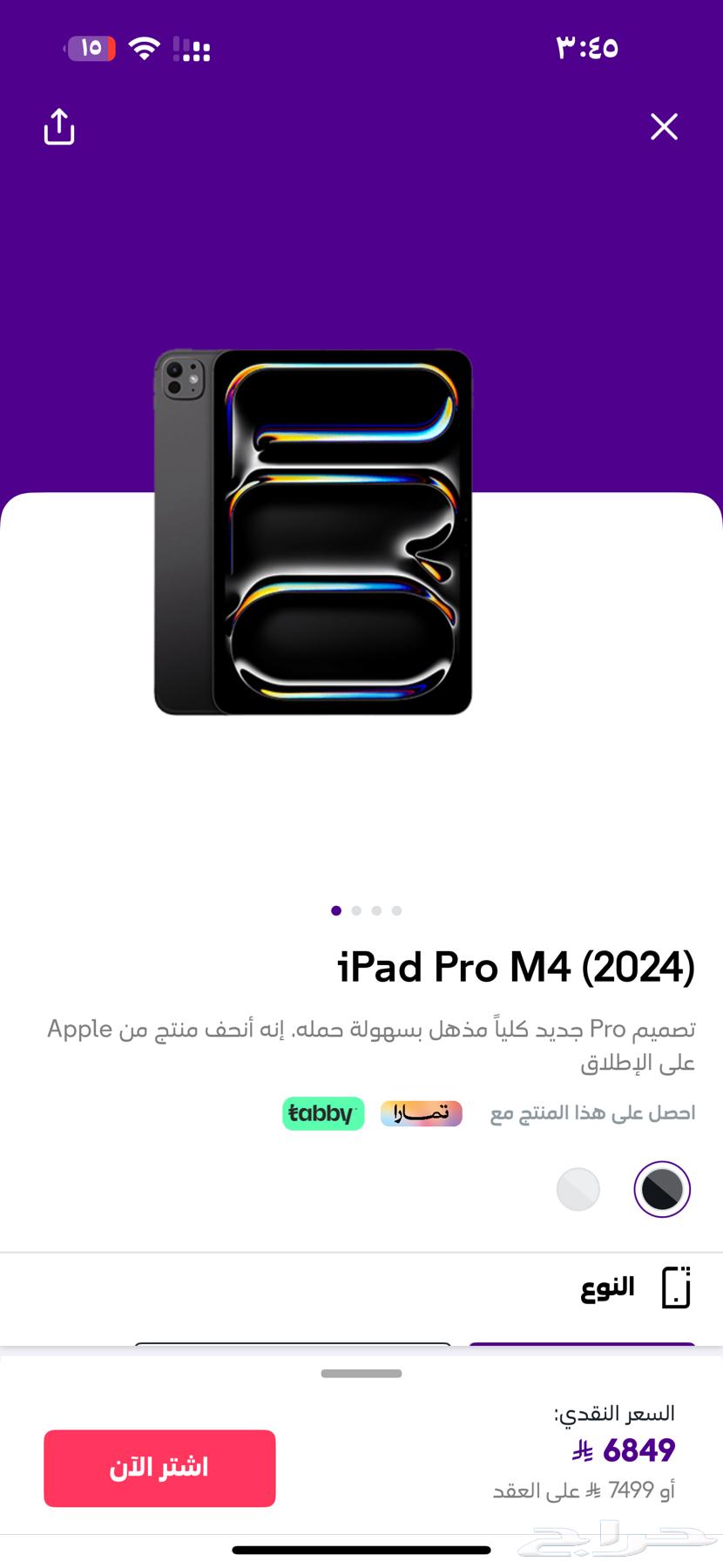Switch to the second carousel dot
723x1568 pixels.
point(356,911)
